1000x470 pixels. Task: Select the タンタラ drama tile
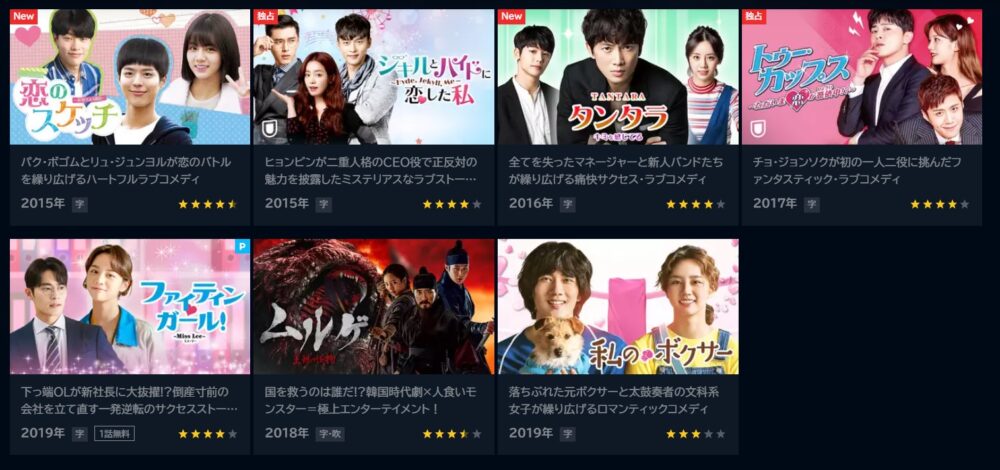pos(617,78)
